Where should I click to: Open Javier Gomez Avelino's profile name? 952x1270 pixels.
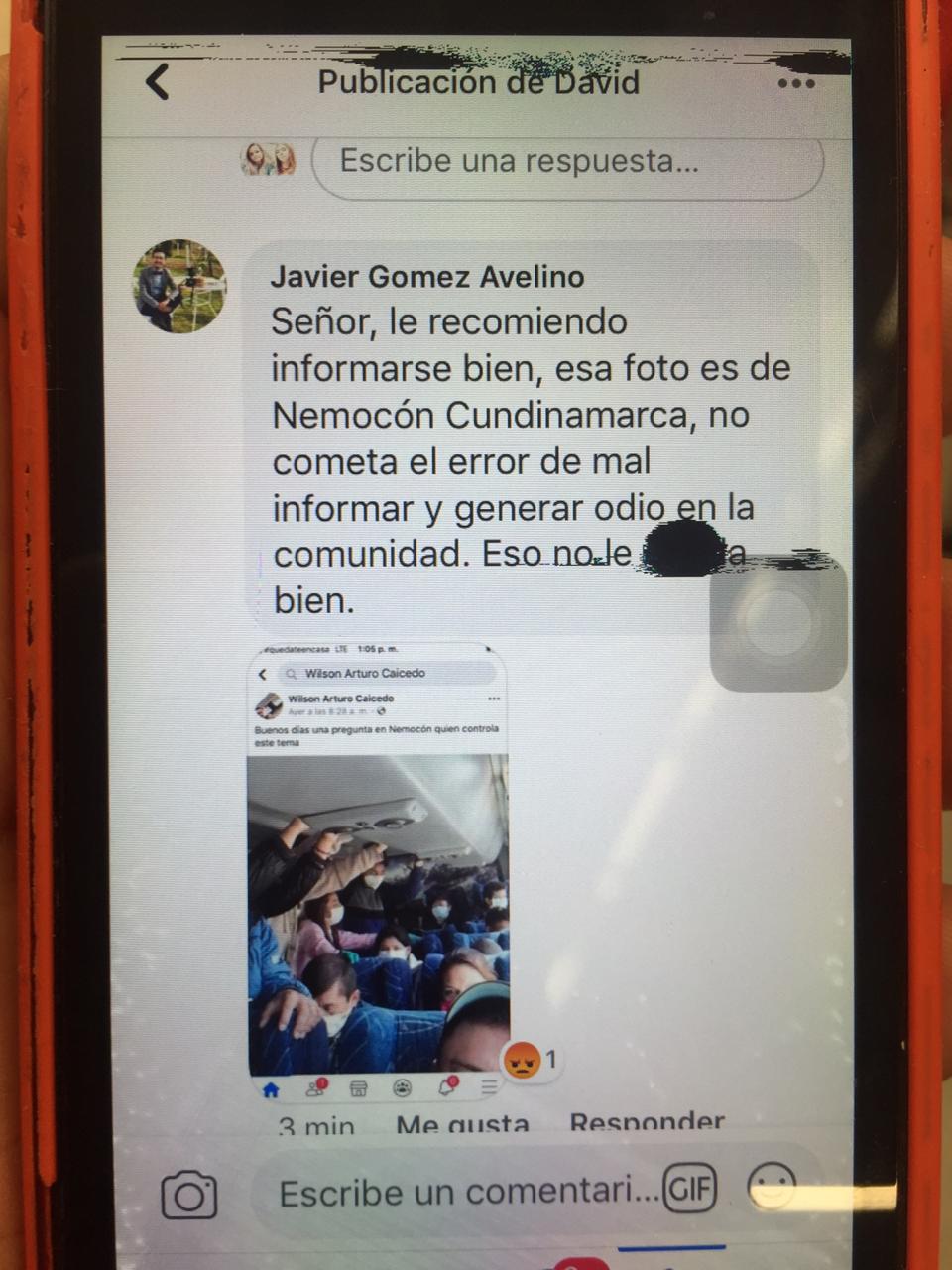click(x=427, y=276)
